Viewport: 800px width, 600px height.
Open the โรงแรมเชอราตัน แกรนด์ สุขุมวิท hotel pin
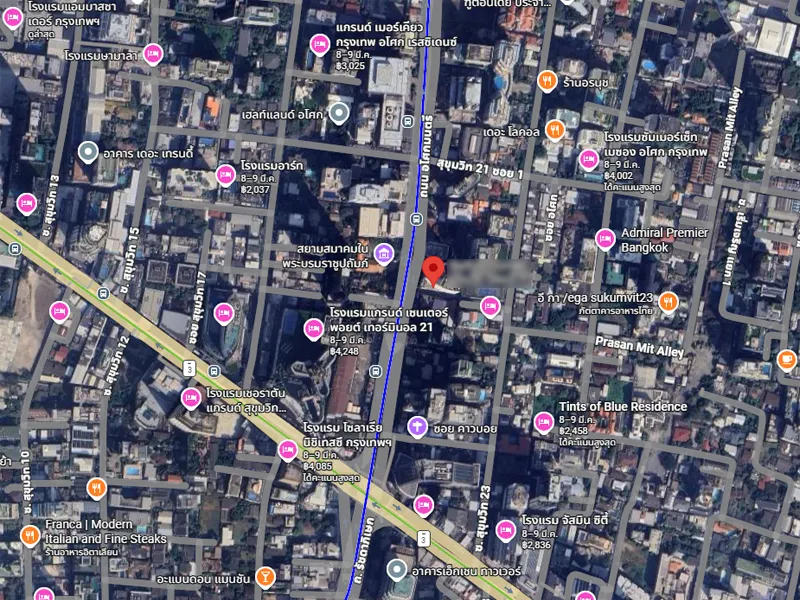(x=190, y=398)
